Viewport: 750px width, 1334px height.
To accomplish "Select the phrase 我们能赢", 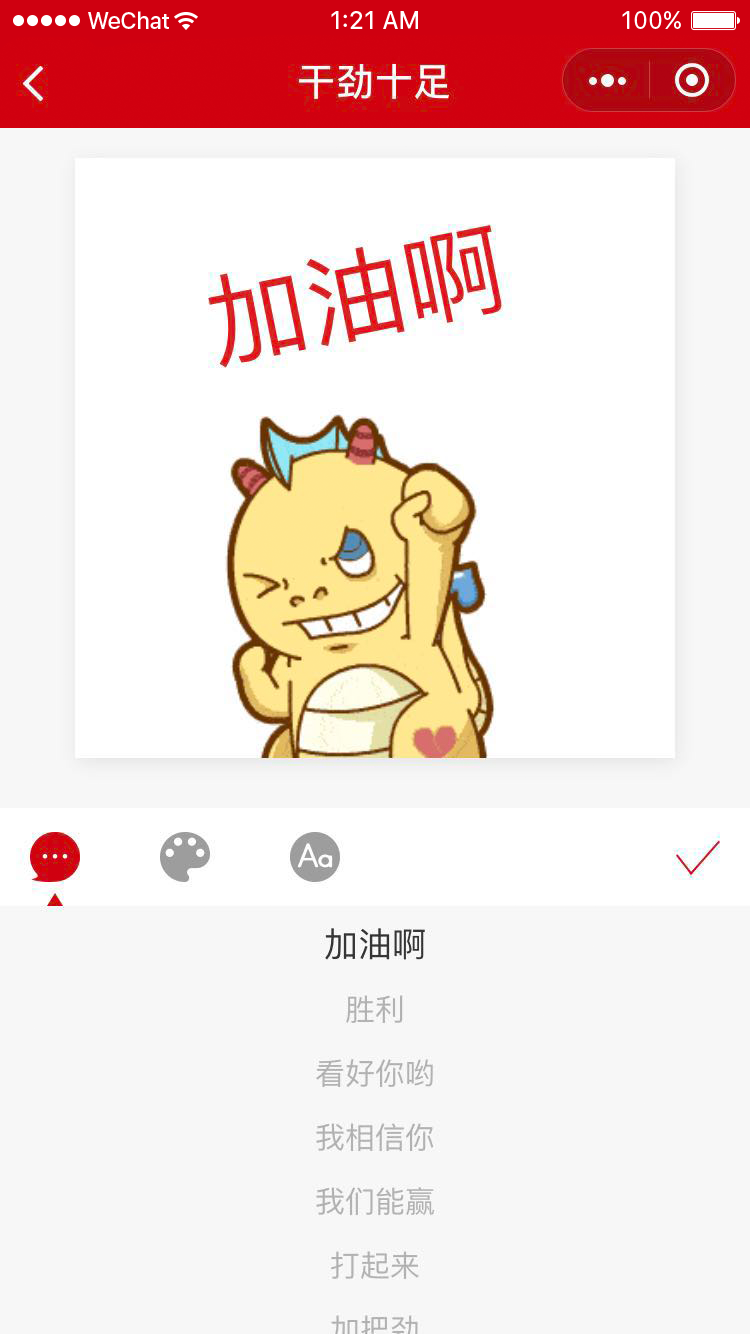I will pyautogui.click(x=375, y=1202).
